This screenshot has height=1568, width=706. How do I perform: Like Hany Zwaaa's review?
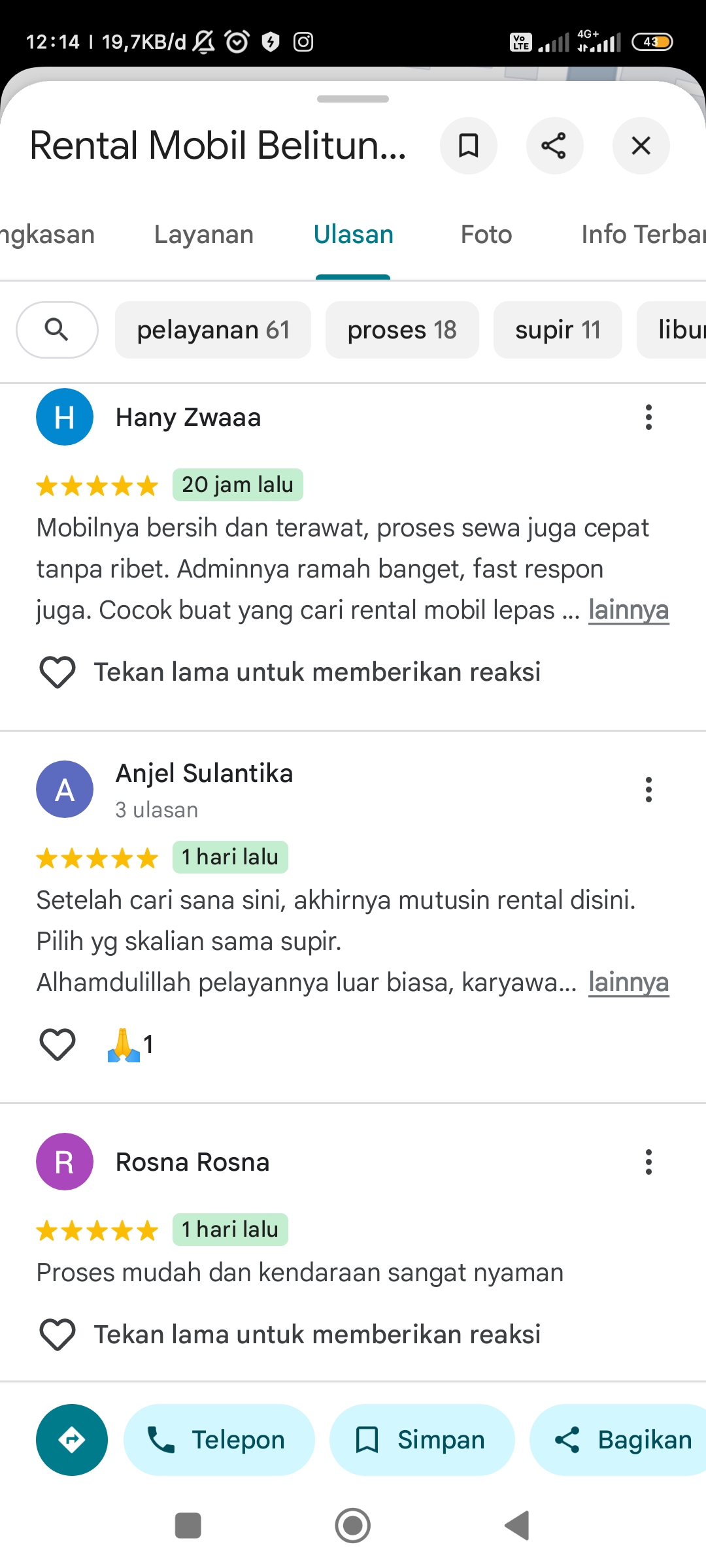tap(58, 672)
